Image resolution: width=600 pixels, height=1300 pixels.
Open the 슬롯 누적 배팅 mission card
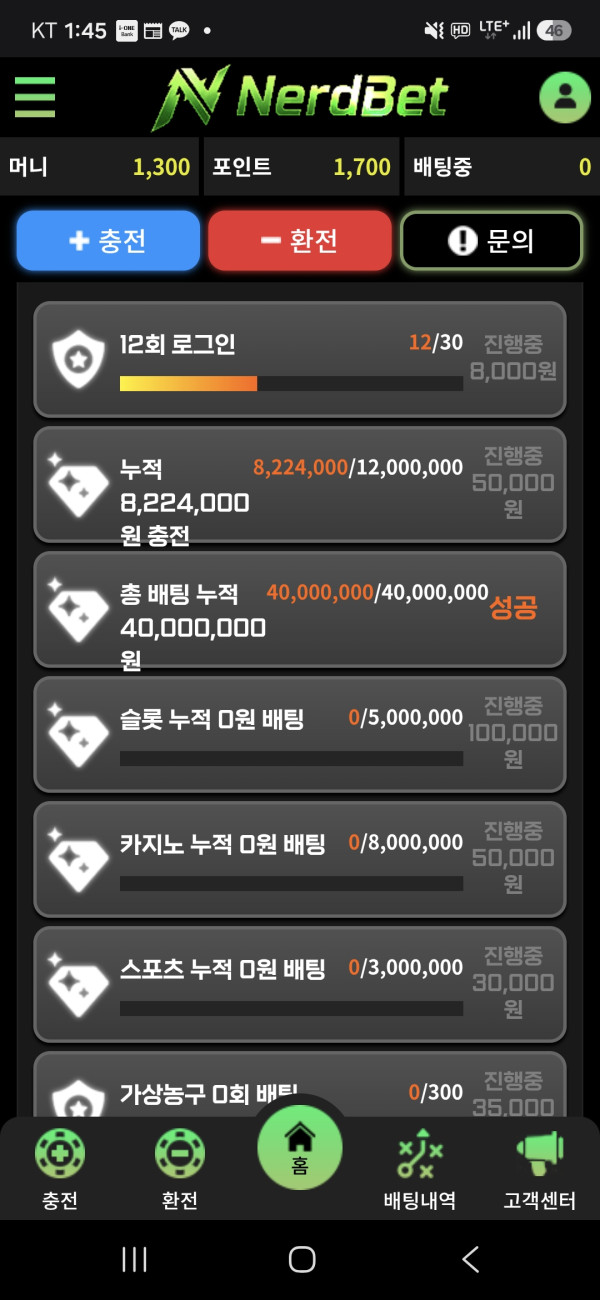300,735
